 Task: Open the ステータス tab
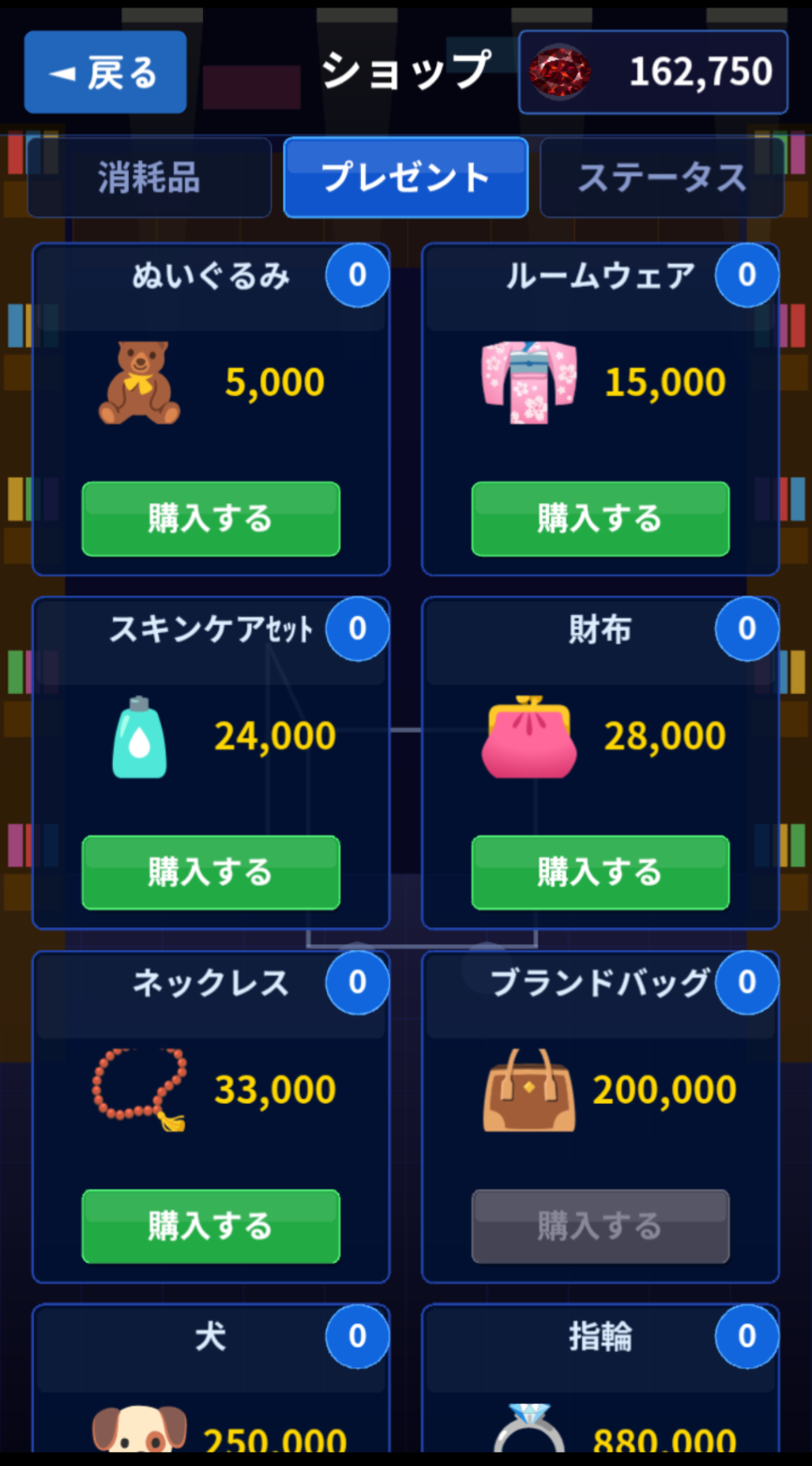[x=663, y=179]
